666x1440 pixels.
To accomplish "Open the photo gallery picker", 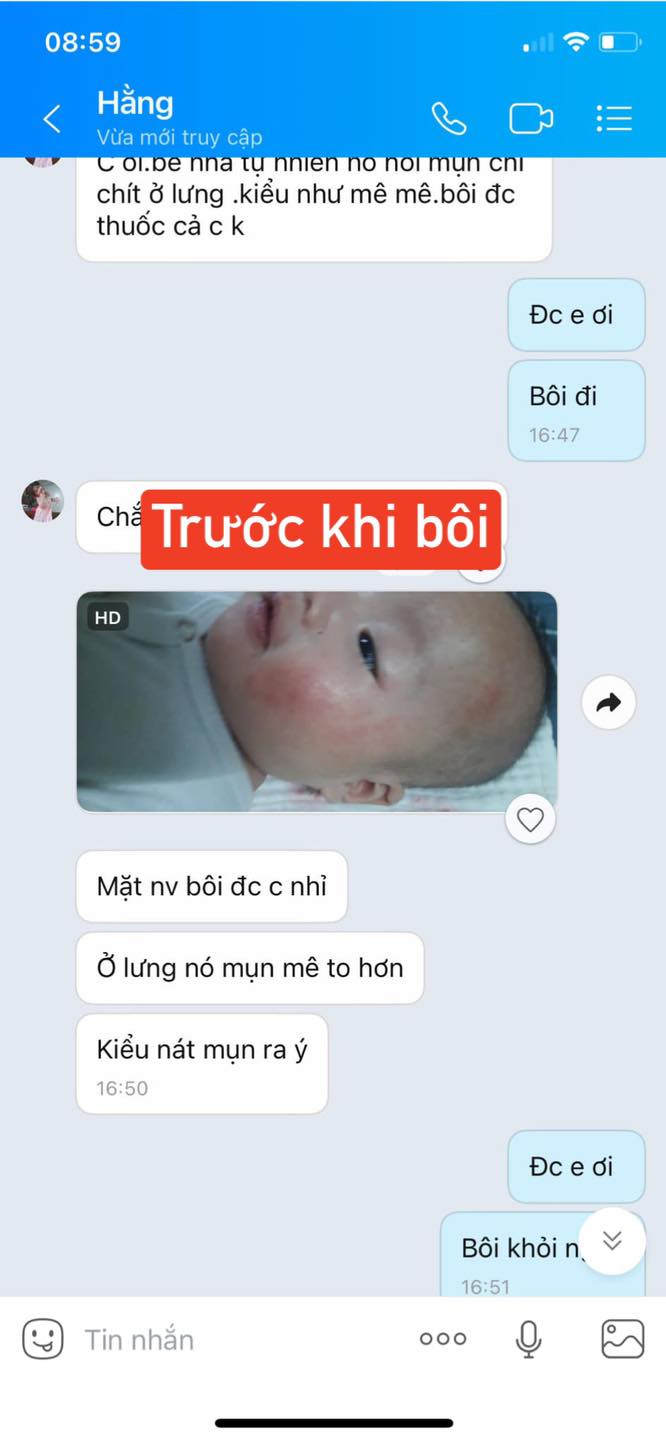I will point(622,1339).
